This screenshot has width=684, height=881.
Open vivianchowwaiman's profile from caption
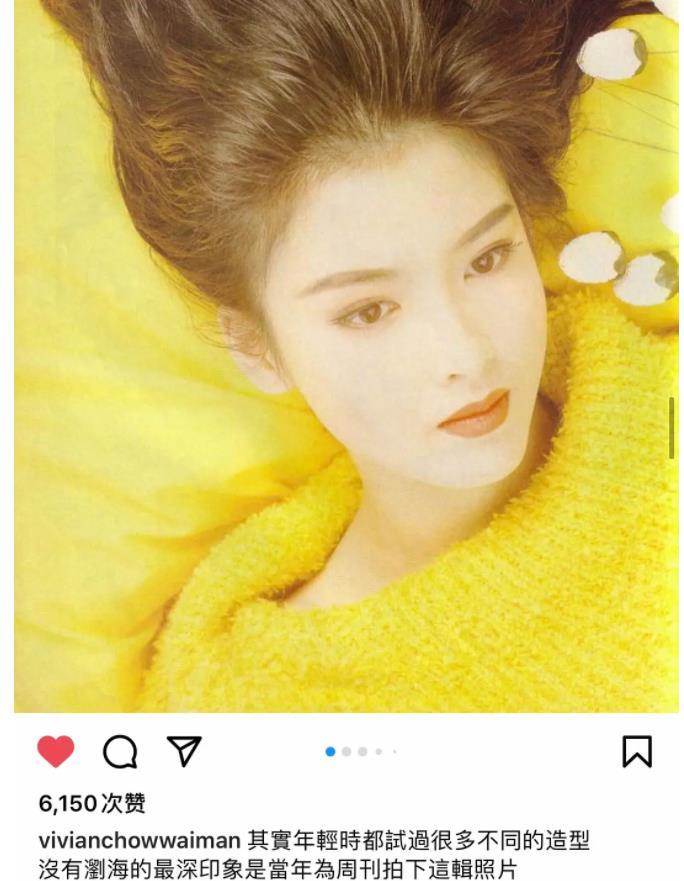(139, 840)
